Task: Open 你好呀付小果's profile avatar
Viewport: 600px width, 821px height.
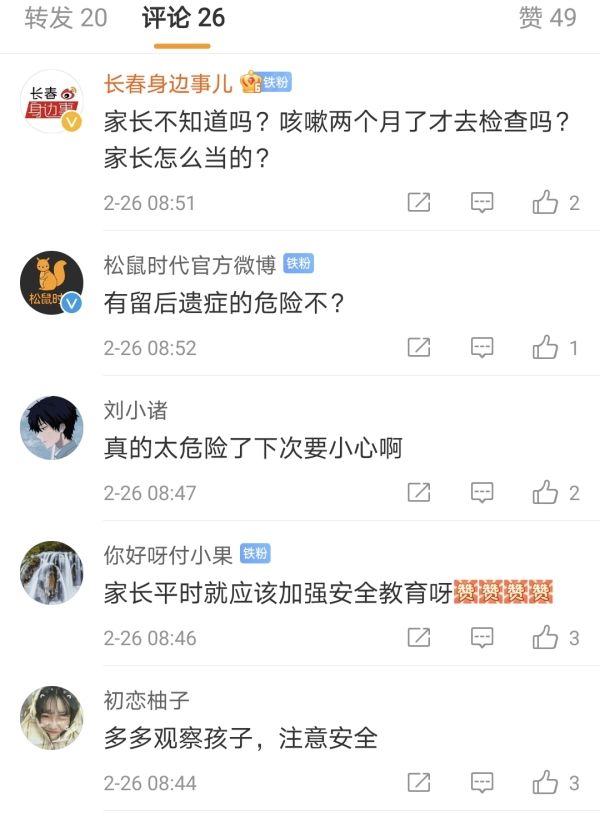Action: [x=51, y=573]
